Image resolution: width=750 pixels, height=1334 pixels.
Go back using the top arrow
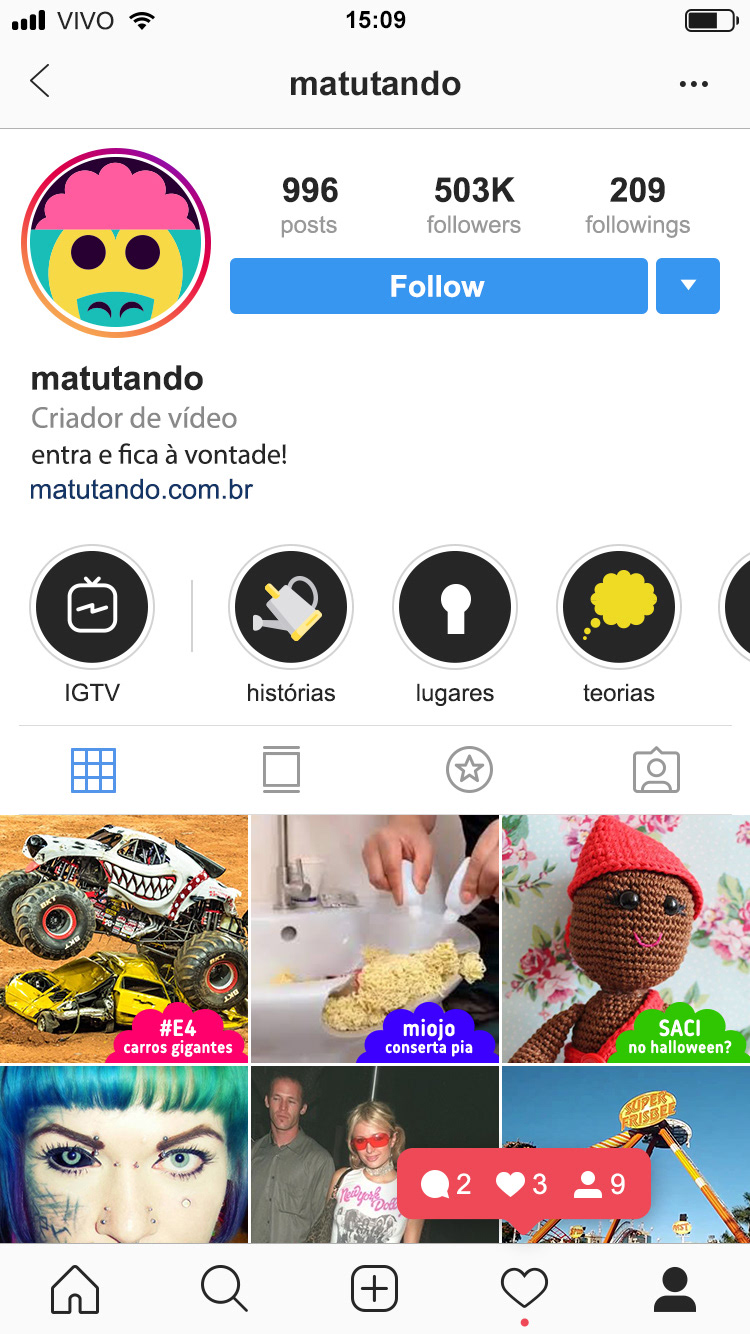40,82
